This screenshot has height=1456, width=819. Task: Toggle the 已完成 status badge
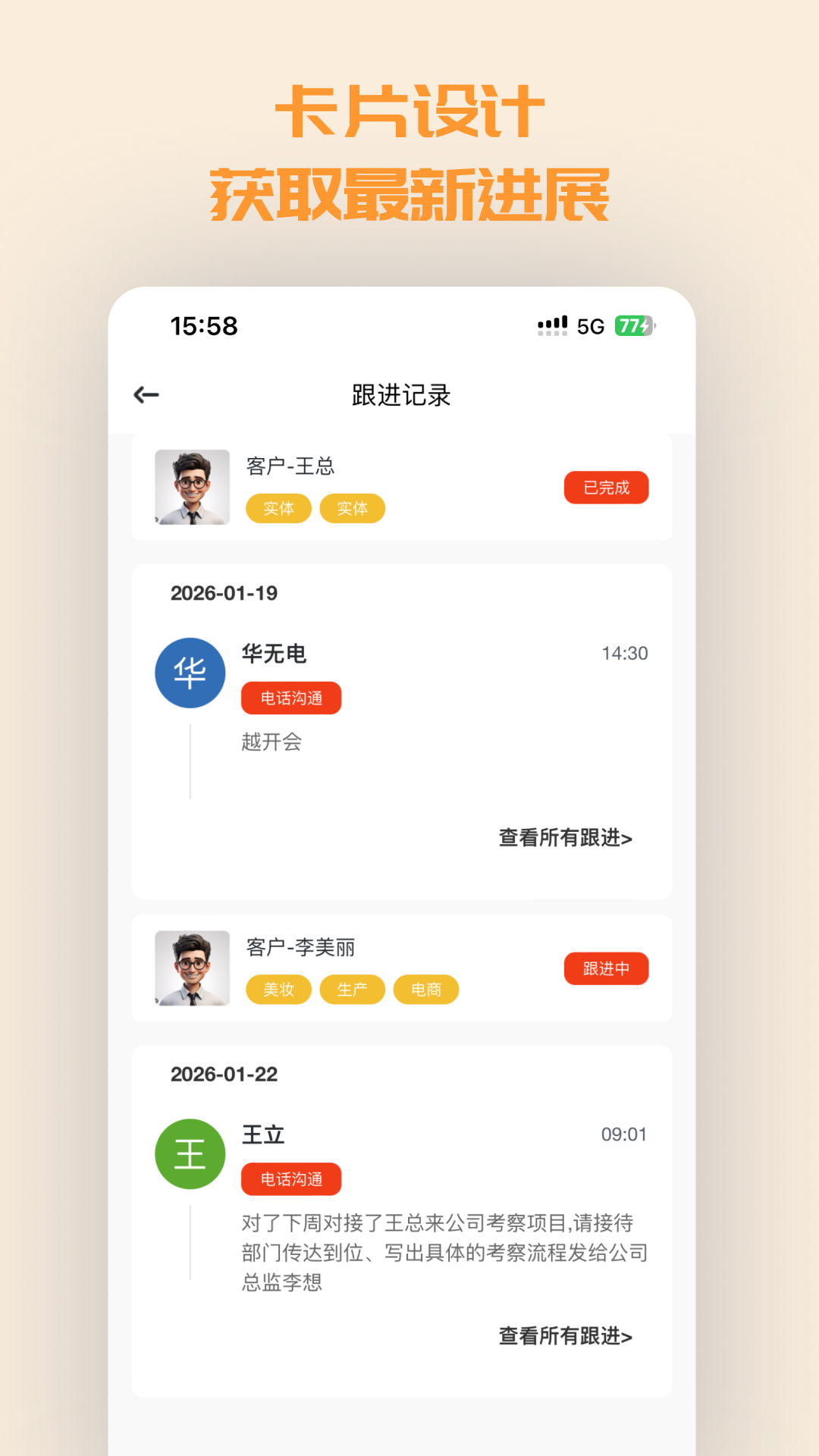606,487
